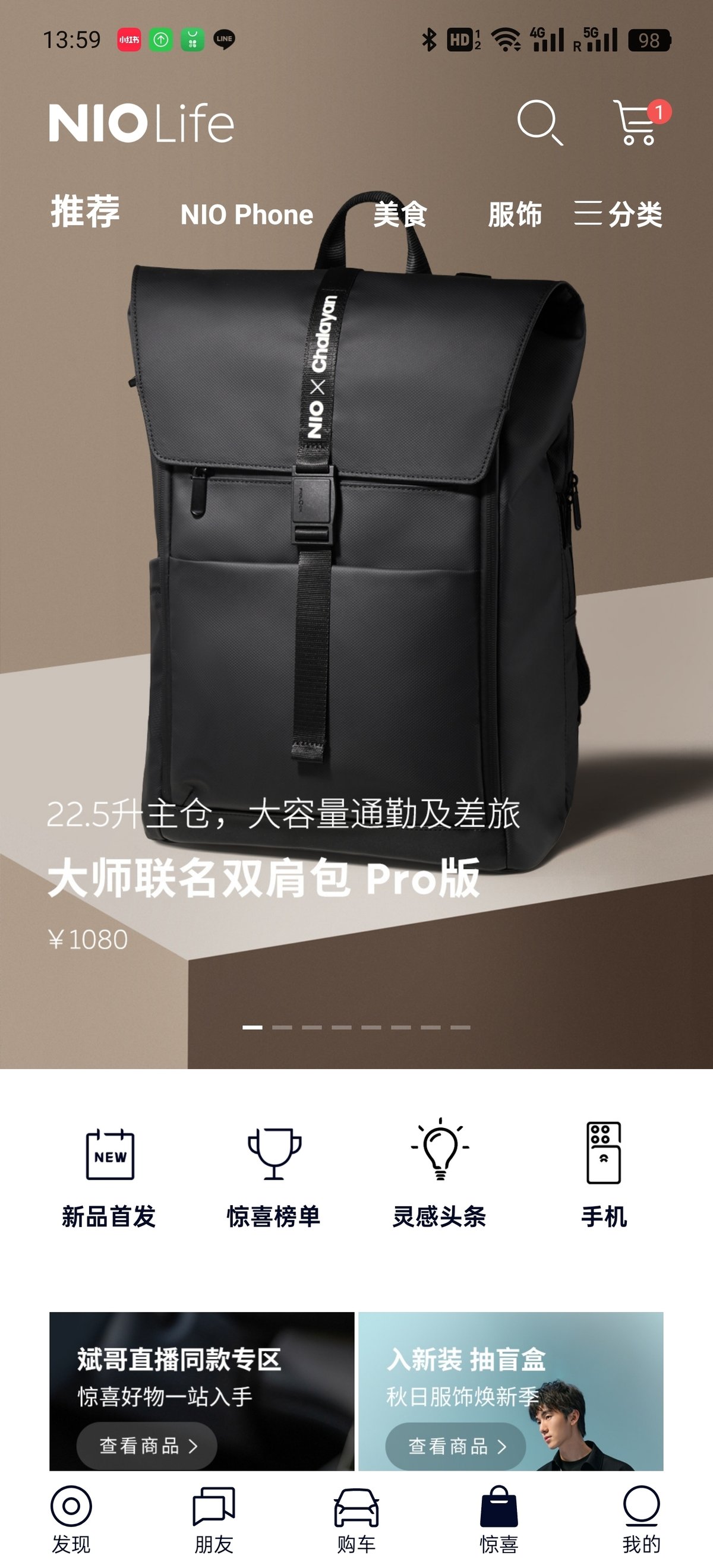
Task: Switch to the 服饰 tab
Action: pyautogui.click(x=515, y=215)
